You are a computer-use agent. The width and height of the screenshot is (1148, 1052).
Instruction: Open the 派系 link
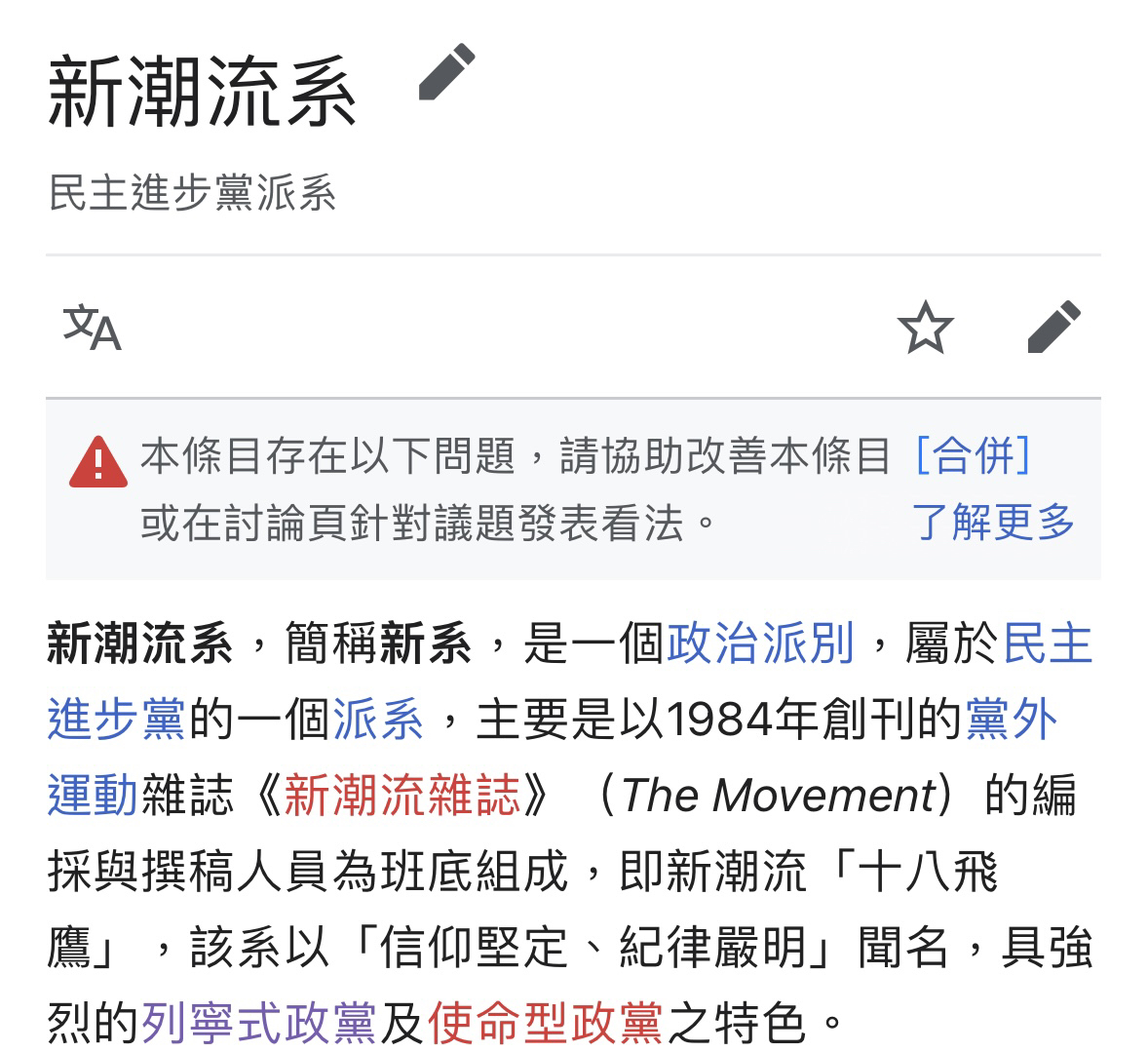point(378,720)
